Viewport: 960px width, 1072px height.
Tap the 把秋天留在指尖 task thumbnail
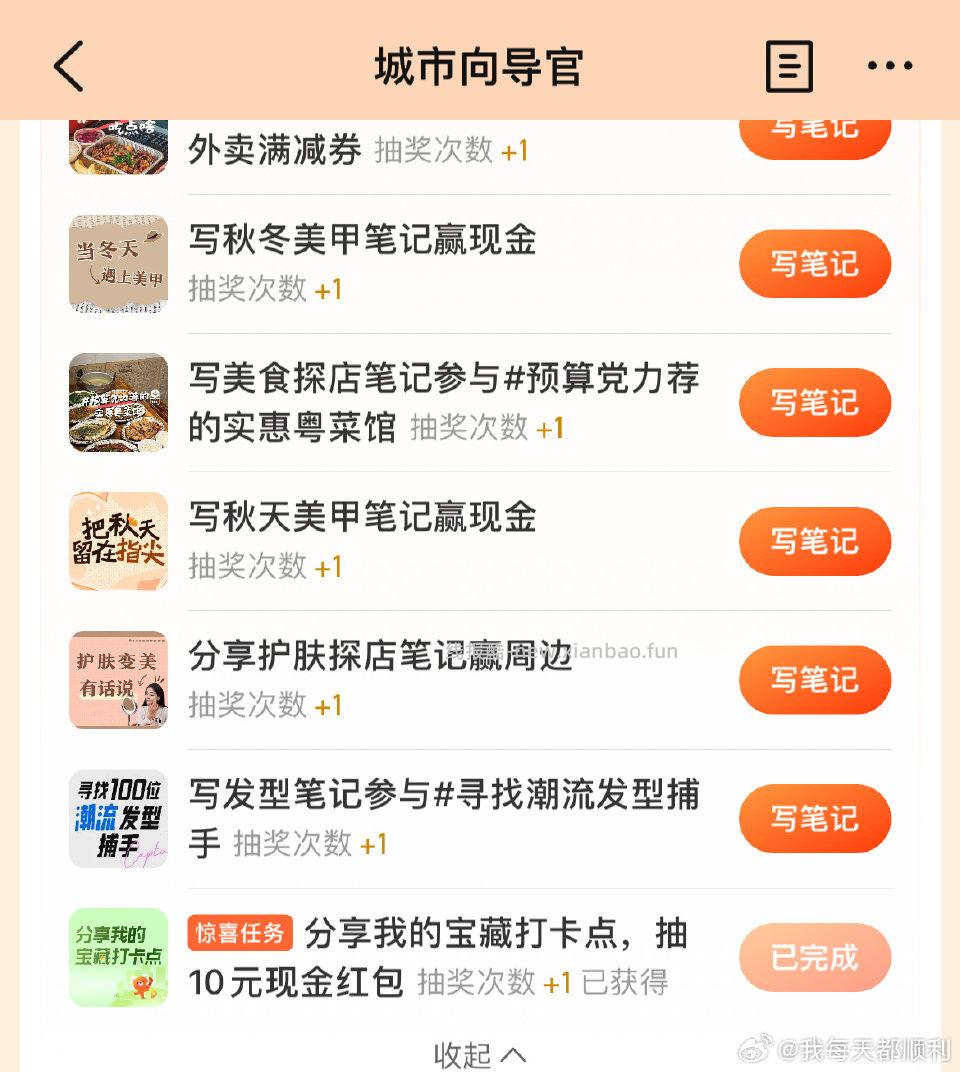[118, 541]
